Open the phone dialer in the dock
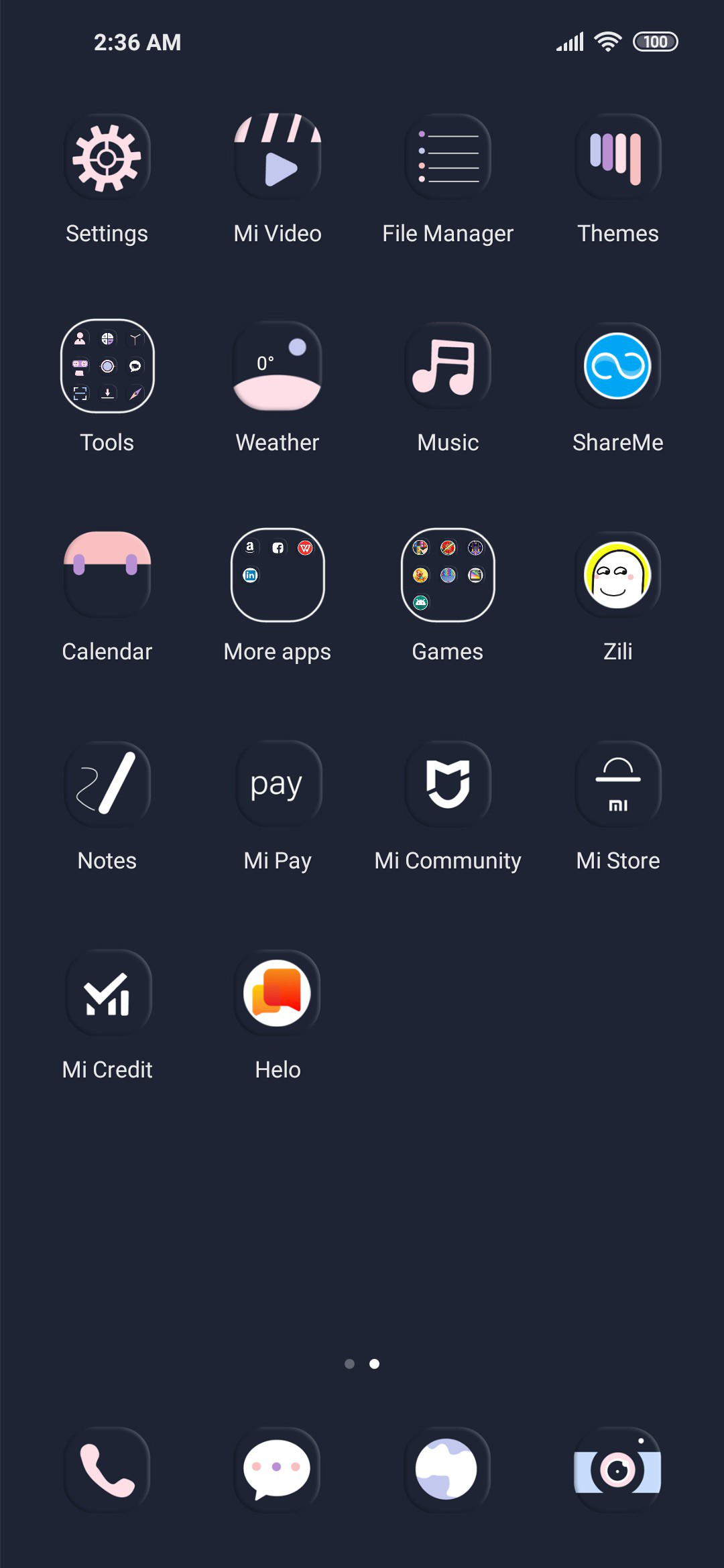 click(x=107, y=1470)
